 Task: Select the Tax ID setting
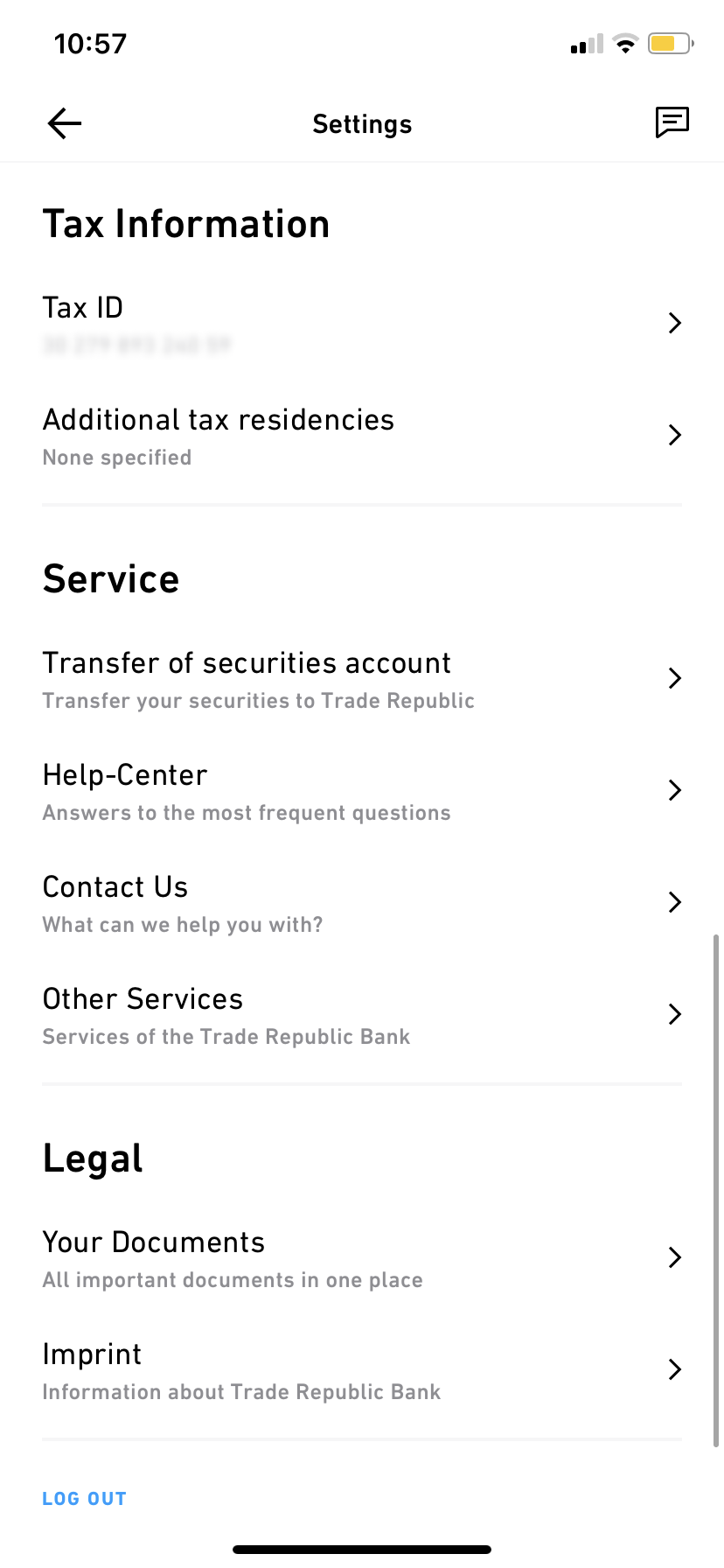point(83,308)
